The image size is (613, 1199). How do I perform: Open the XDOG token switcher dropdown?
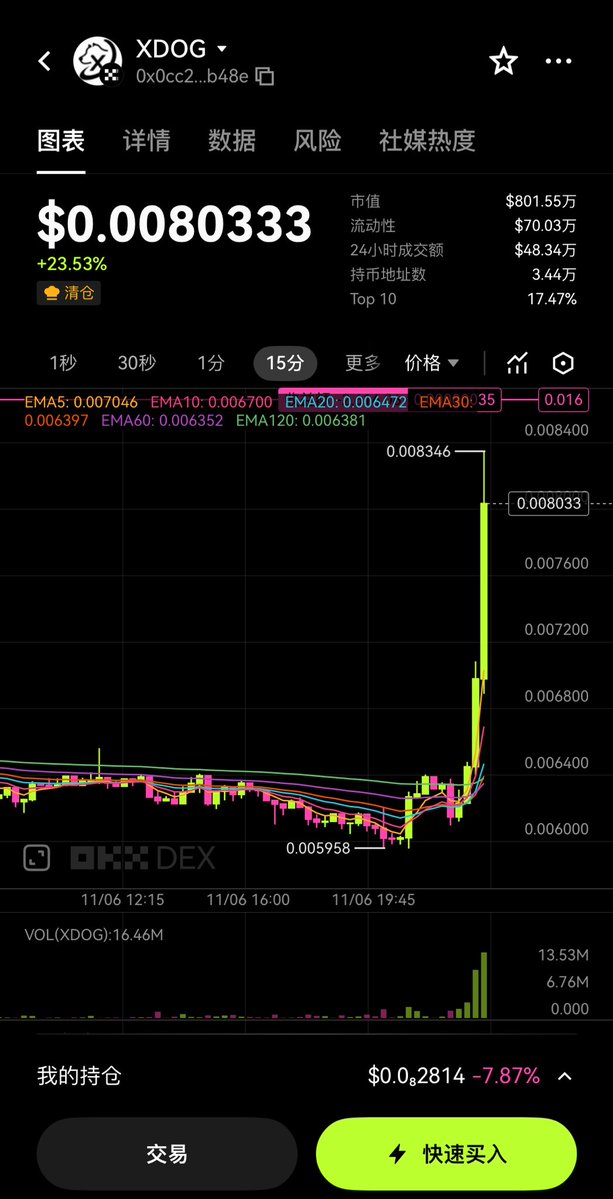(221, 49)
